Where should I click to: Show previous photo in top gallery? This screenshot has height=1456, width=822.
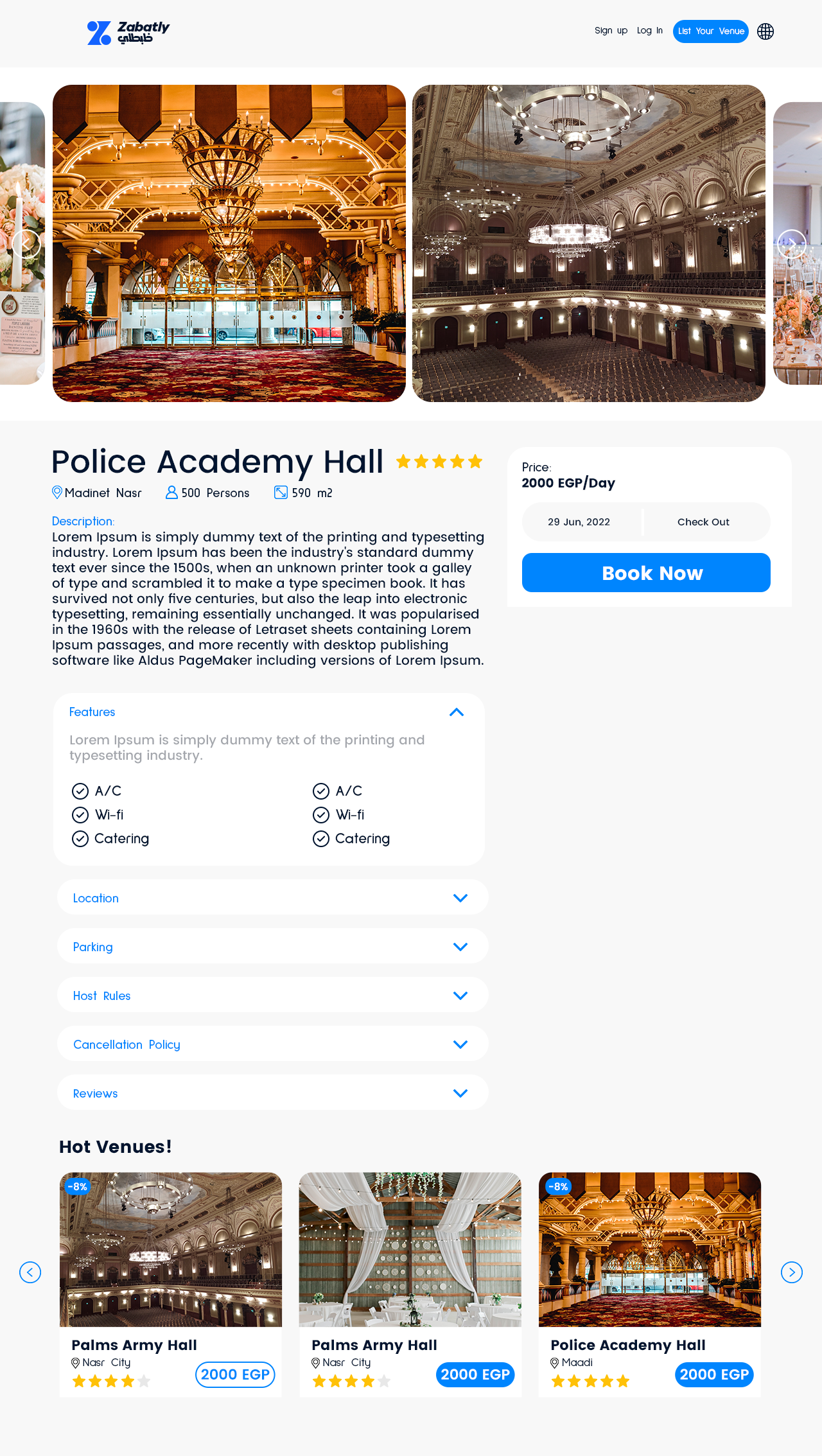26,244
